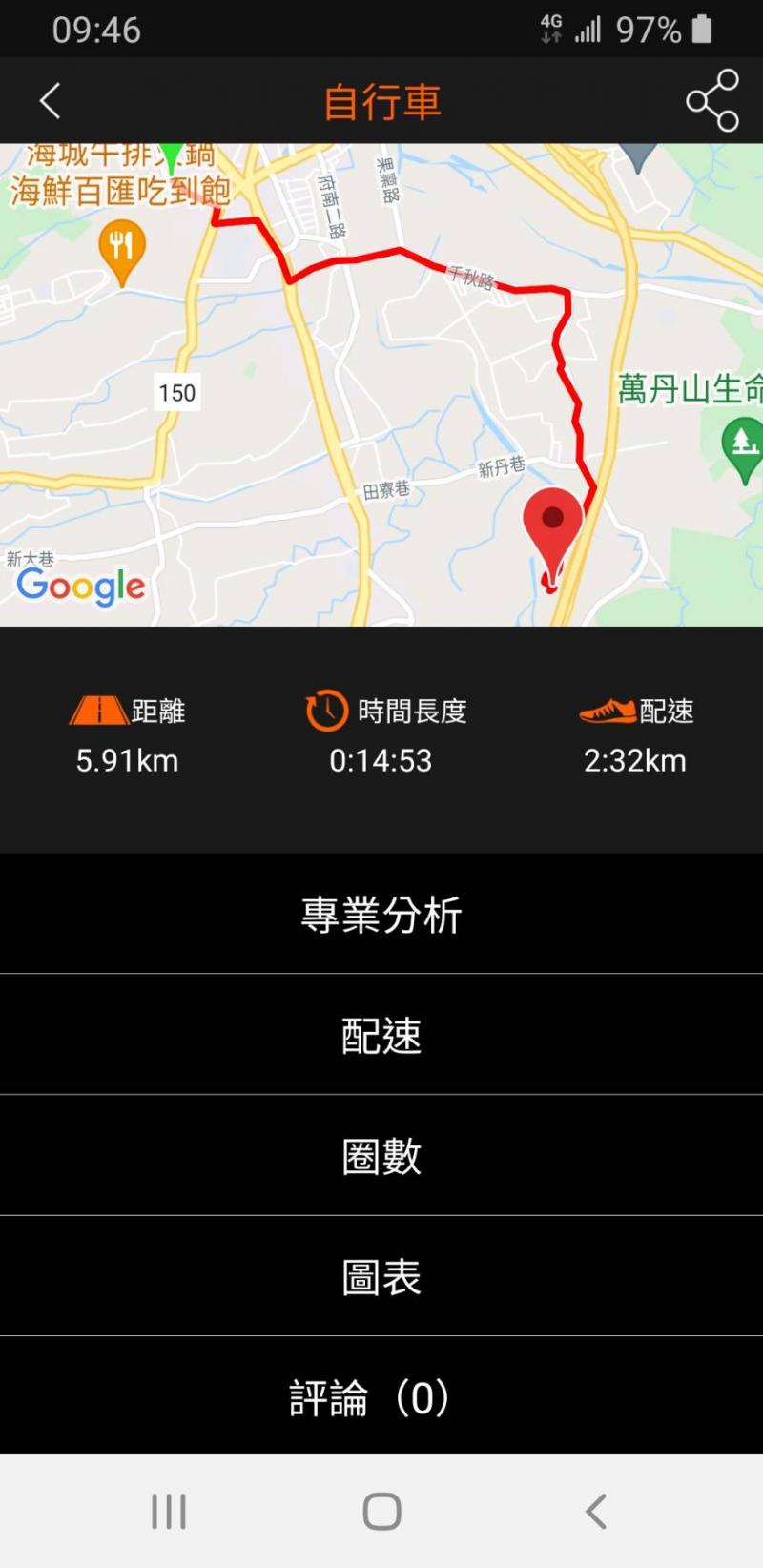The width and height of the screenshot is (763, 1568).
Task: Open recent apps from navigation bar
Action: [169, 1512]
